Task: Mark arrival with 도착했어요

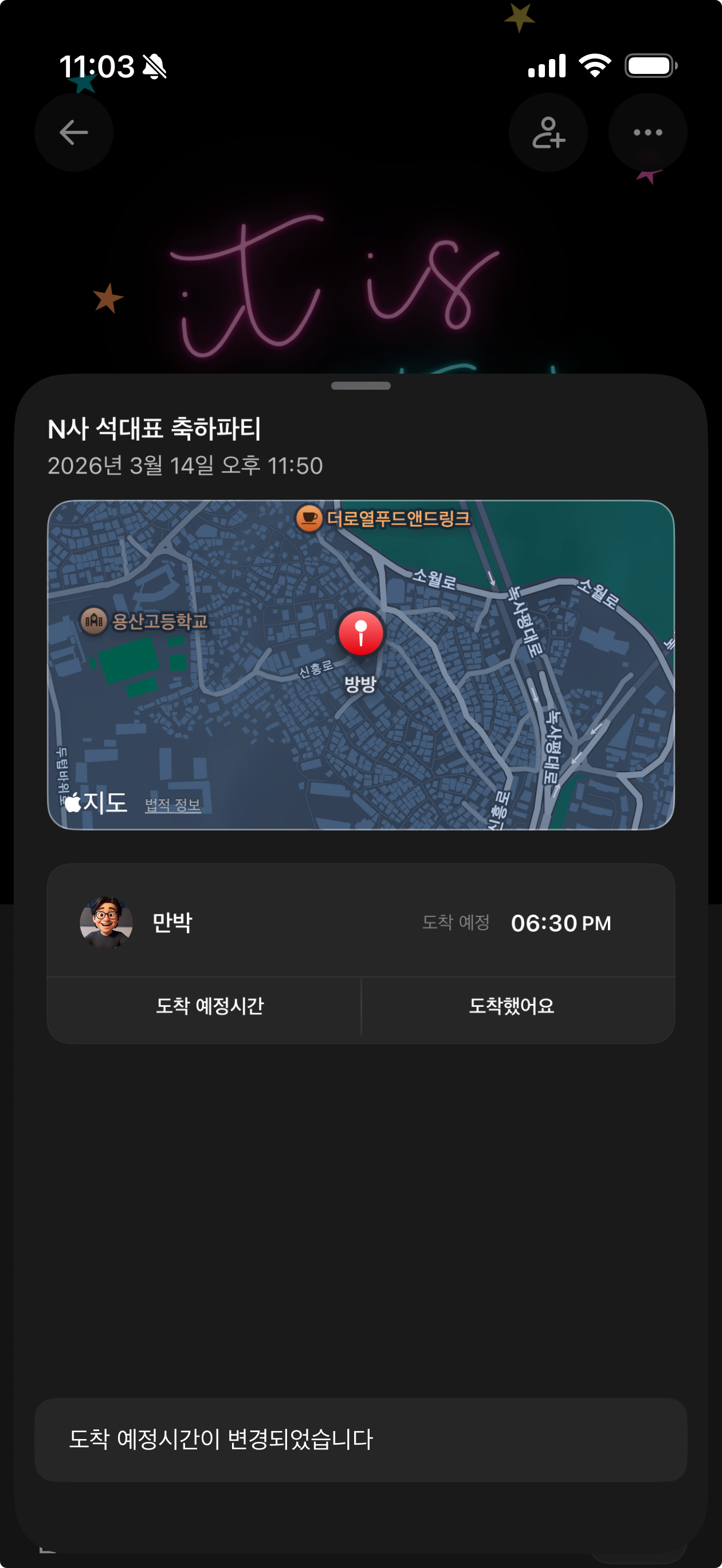Action: coord(511,1006)
